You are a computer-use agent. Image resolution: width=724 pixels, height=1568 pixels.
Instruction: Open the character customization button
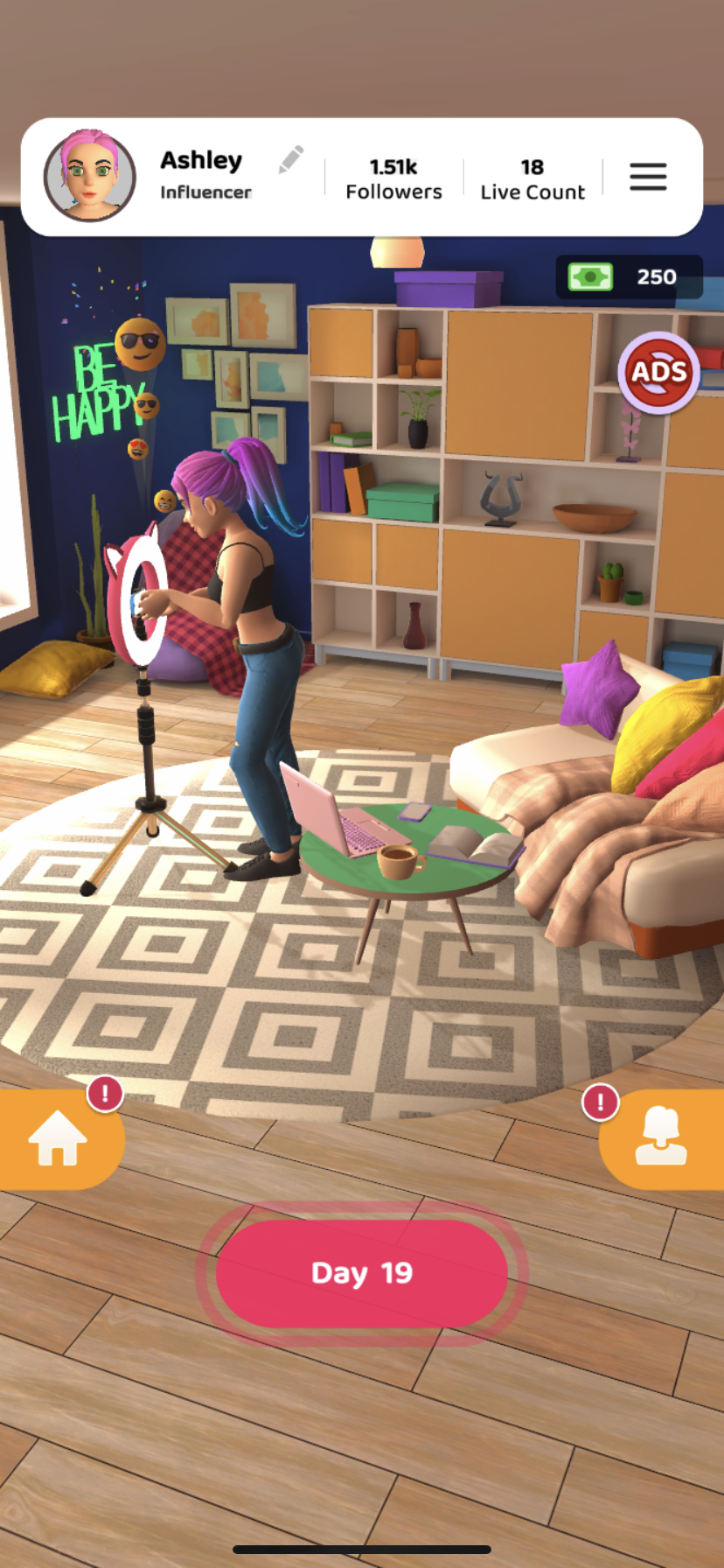click(662, 1138)
